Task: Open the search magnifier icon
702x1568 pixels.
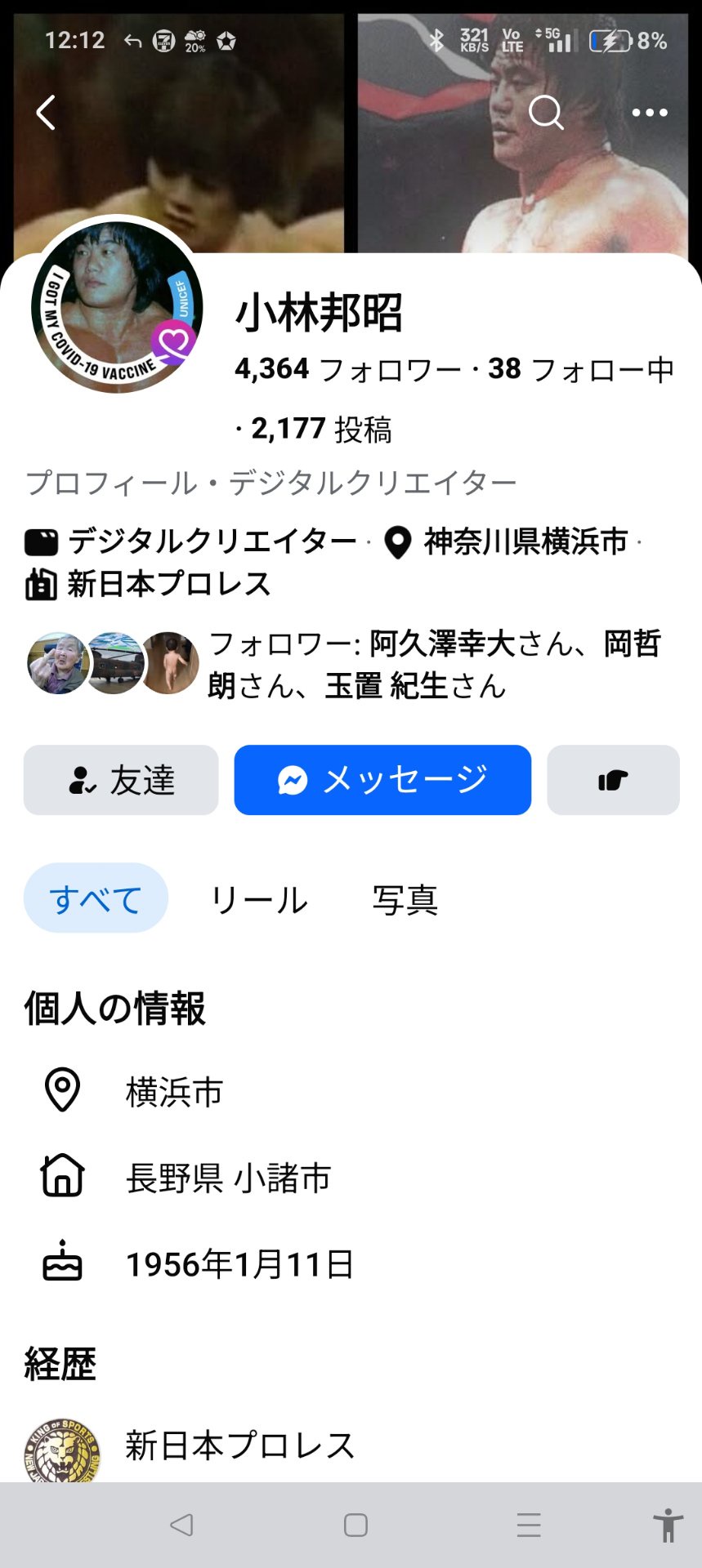Action: 546,113
